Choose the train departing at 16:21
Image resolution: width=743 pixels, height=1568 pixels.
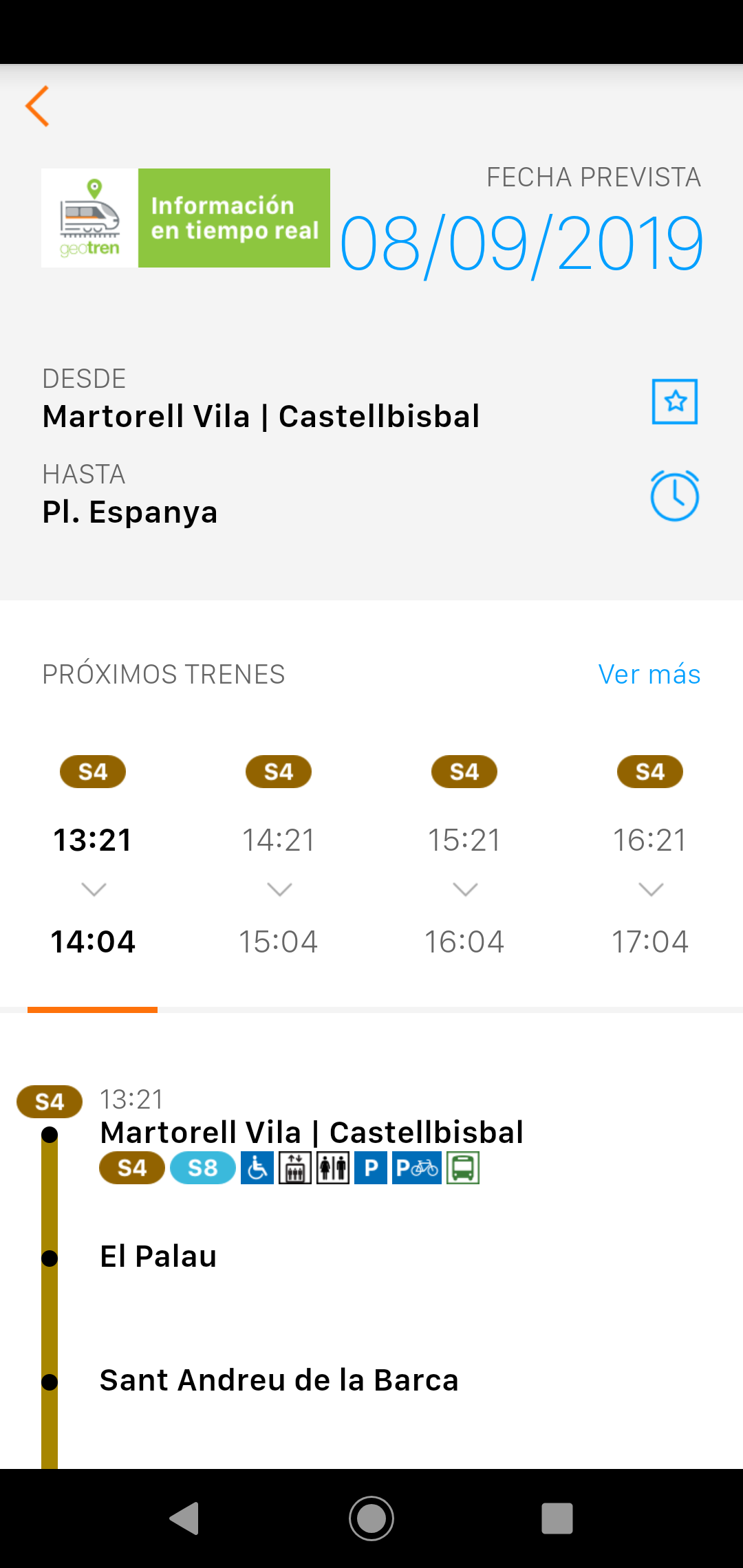click(650, 856)
